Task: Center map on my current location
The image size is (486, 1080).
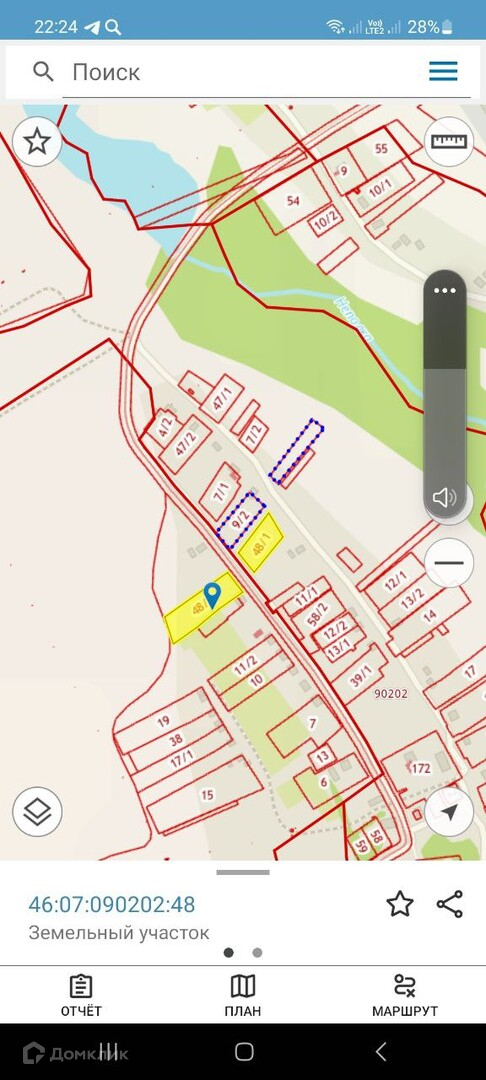Action: [x=449, y=811]
